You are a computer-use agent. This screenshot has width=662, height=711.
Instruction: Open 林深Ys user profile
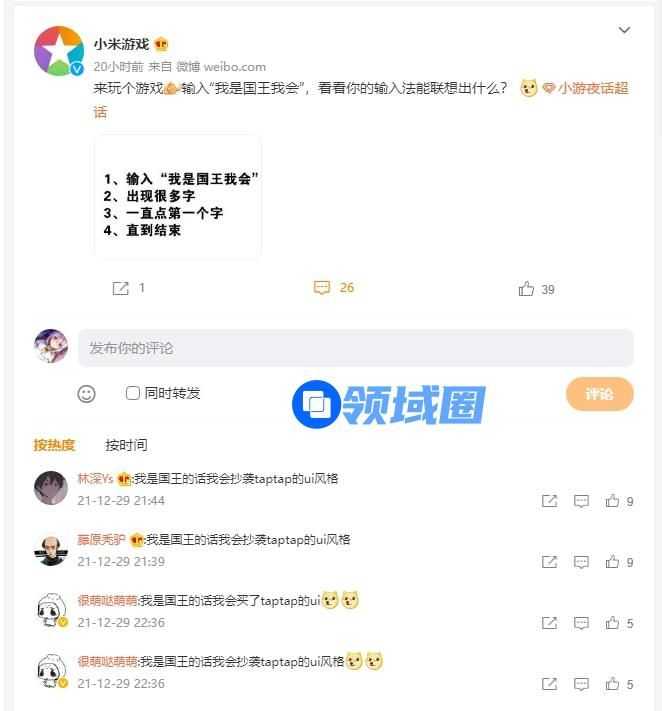pyautogui.click(x=95, y=479)
